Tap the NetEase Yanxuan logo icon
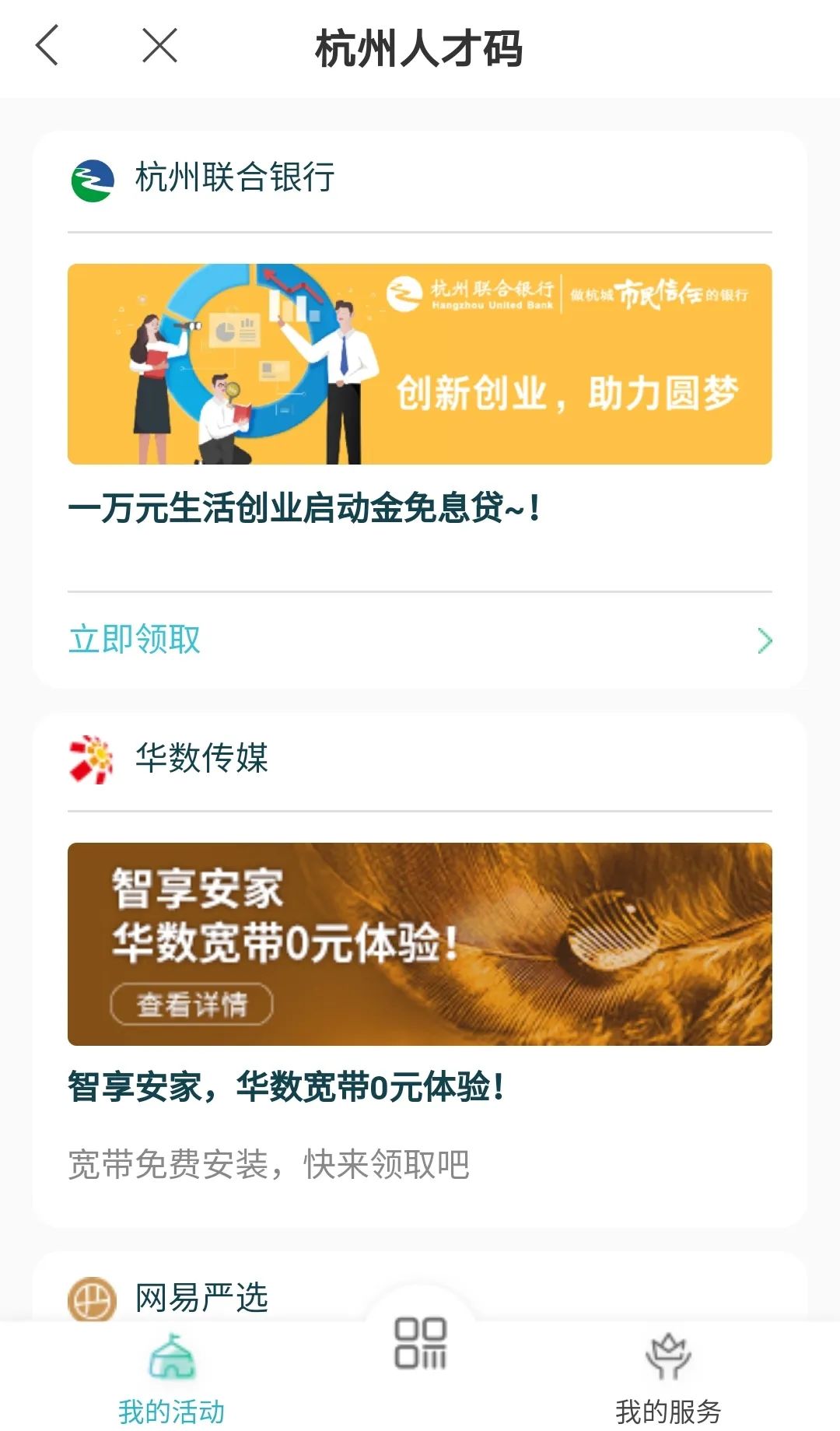 click(91, 1297)
